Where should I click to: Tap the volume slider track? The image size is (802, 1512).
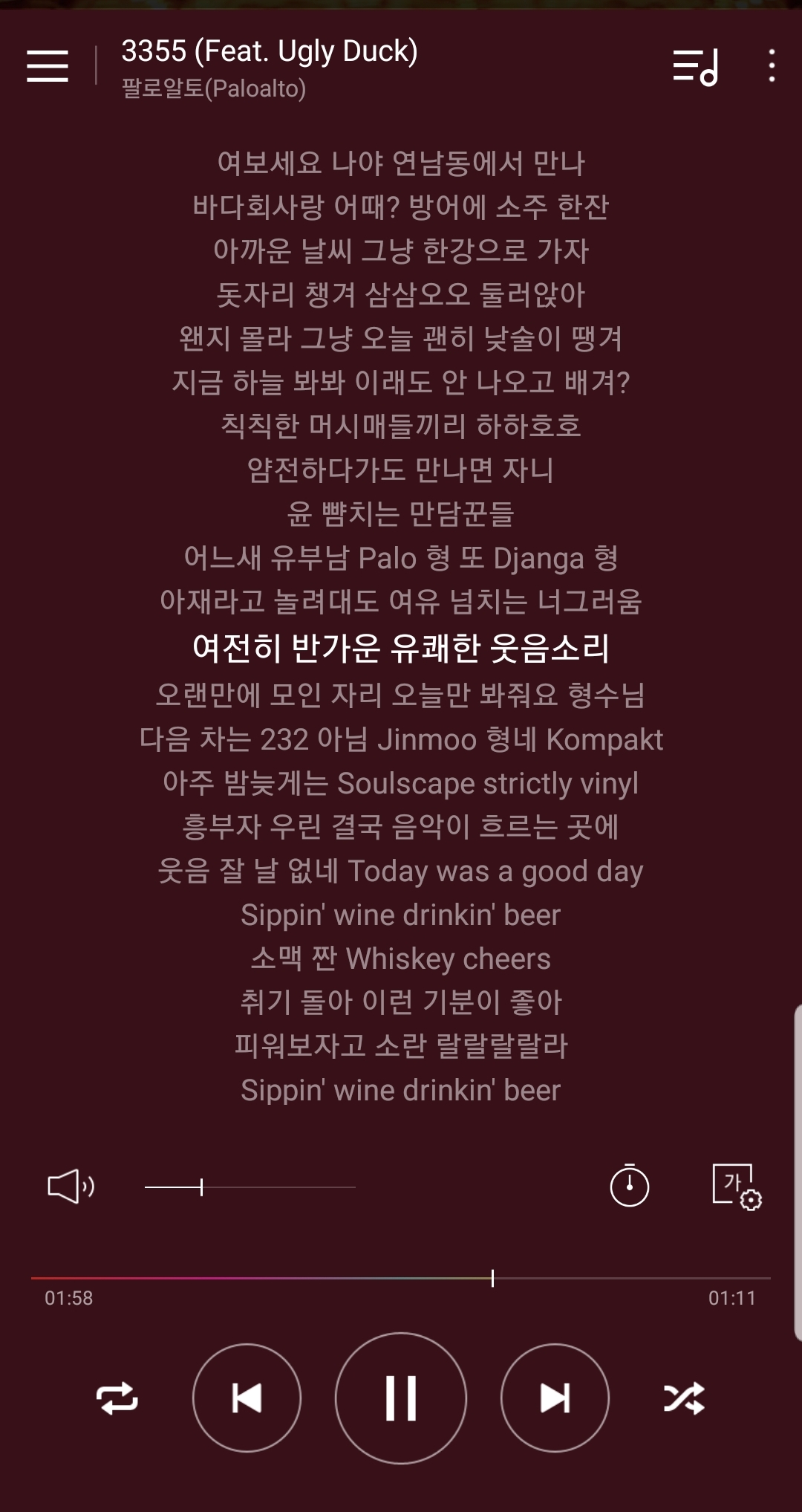250,1187
